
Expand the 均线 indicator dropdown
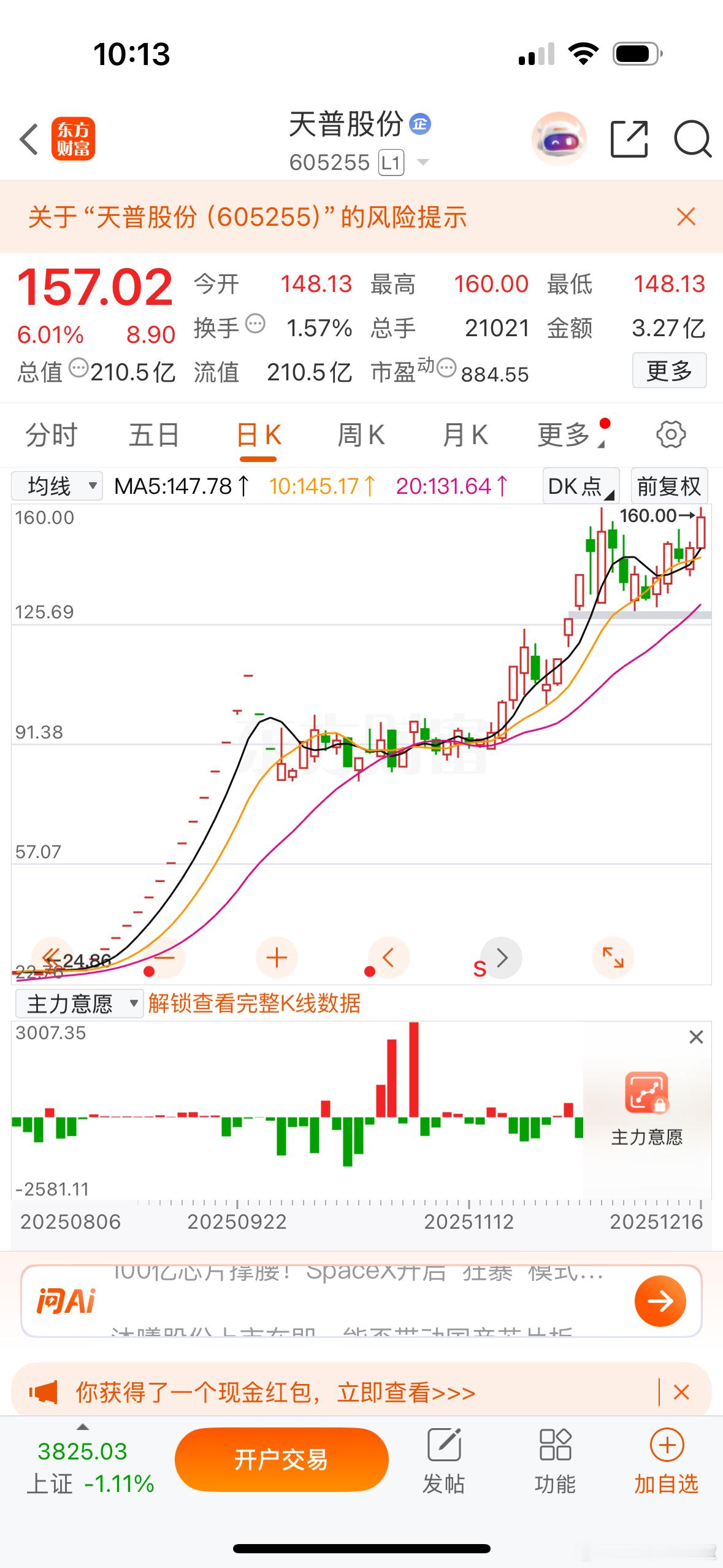point(57,486)
